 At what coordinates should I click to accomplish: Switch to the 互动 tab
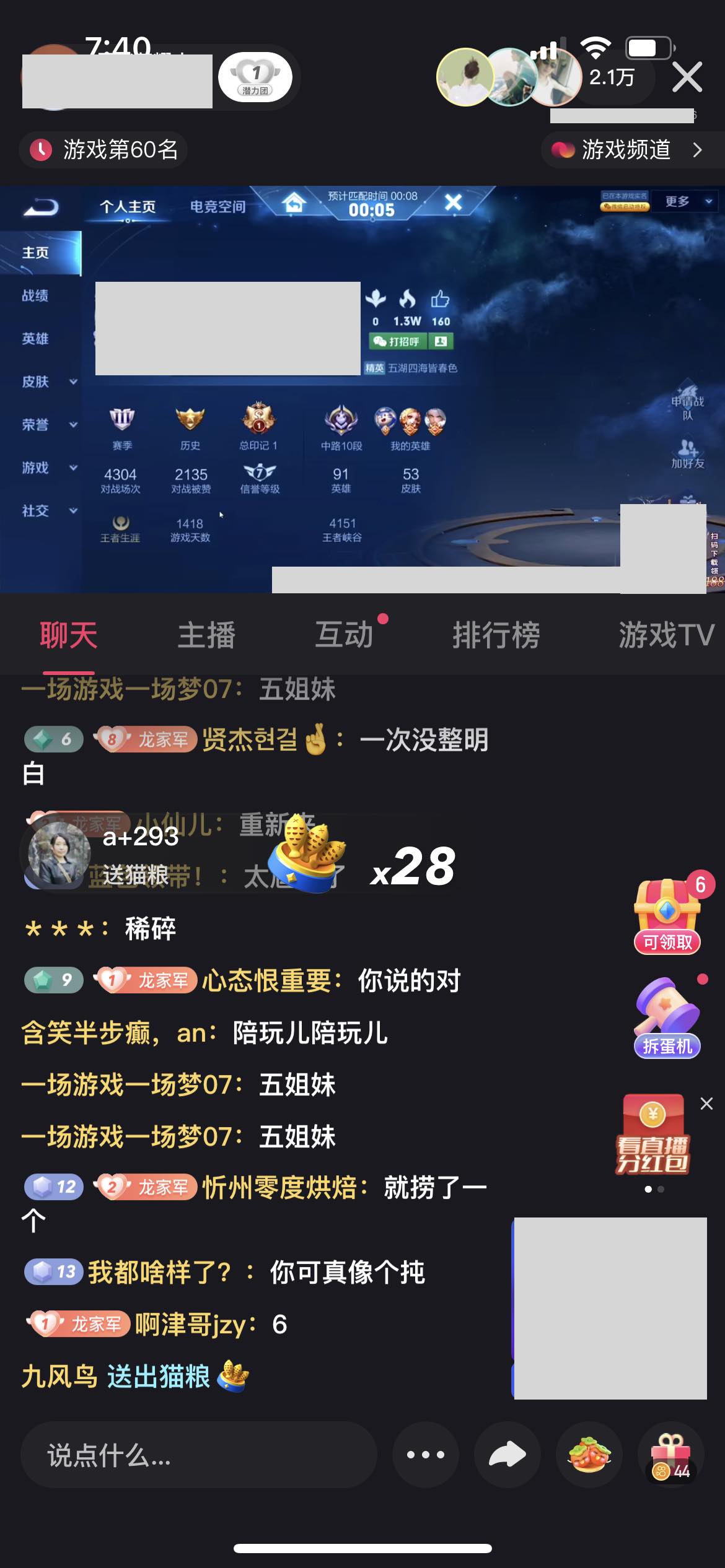coord(345,635)
